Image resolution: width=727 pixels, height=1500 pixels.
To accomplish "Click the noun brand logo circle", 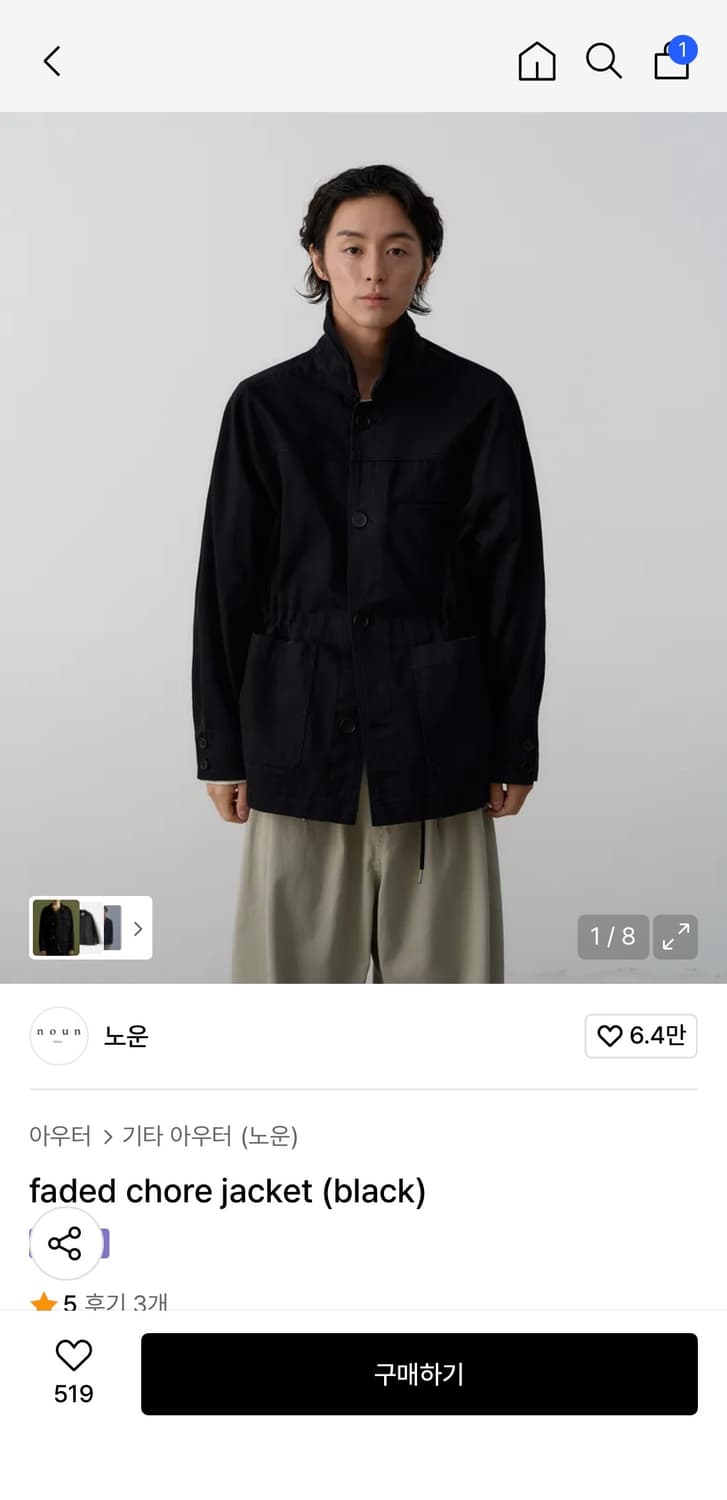I will tap(58, 1036).
